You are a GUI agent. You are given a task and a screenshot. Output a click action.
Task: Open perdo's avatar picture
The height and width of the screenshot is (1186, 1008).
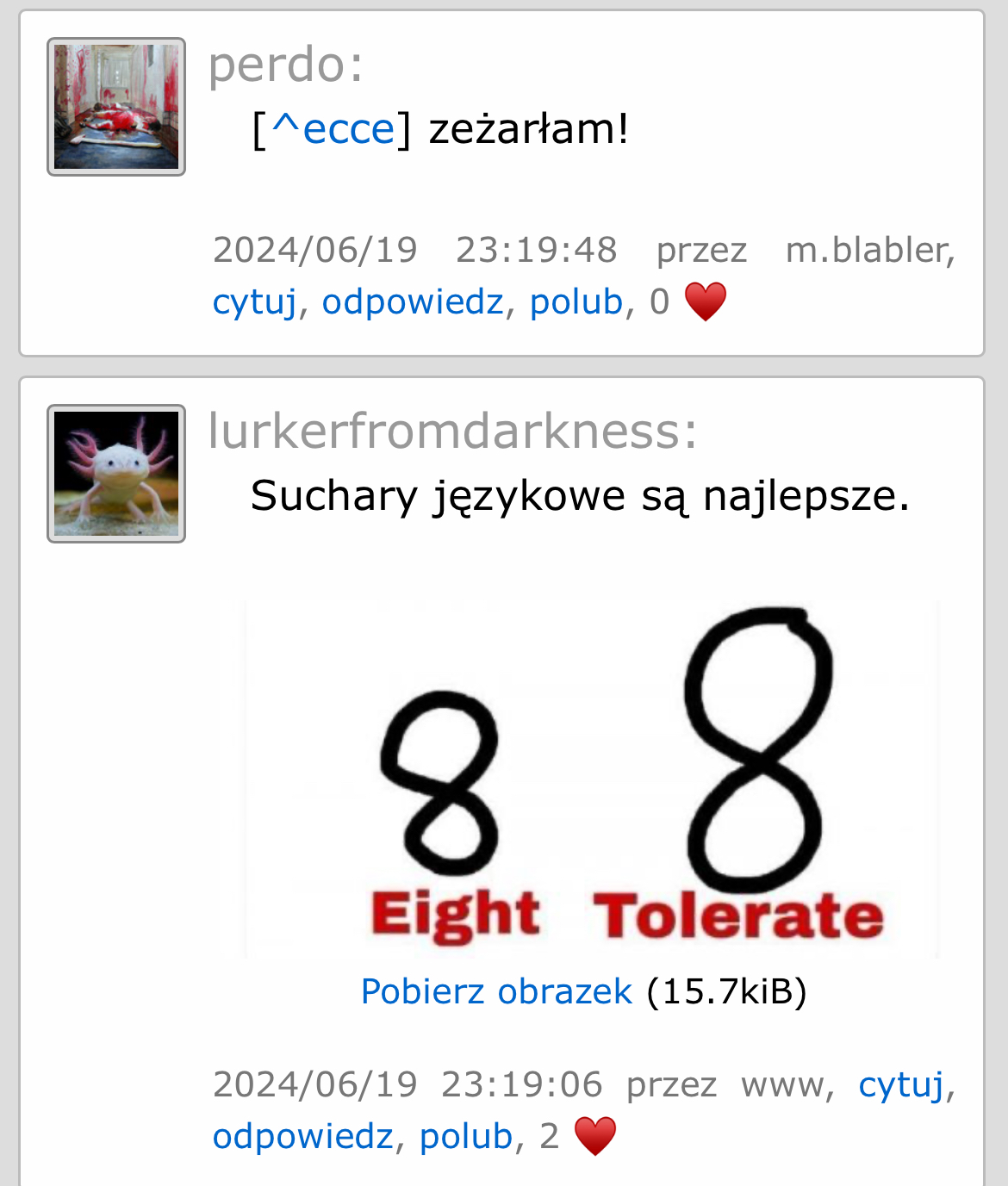point(116,107)
